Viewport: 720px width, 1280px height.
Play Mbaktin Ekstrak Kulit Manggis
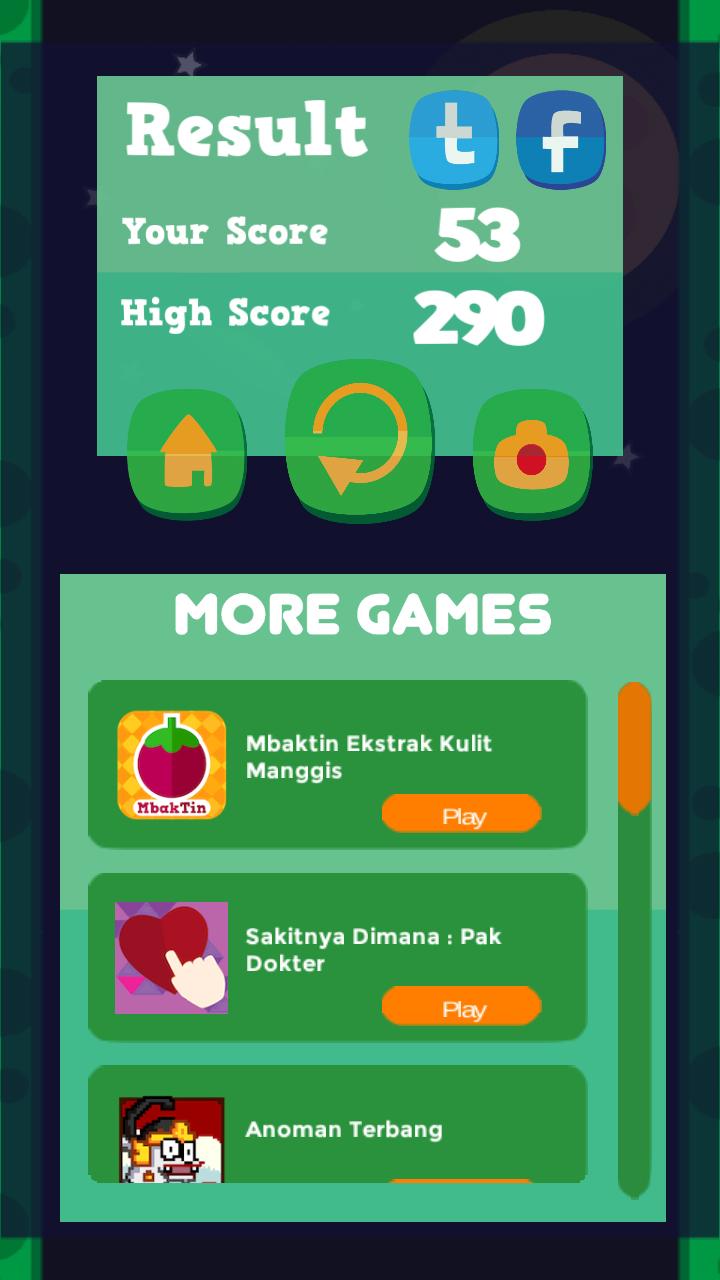461,814
